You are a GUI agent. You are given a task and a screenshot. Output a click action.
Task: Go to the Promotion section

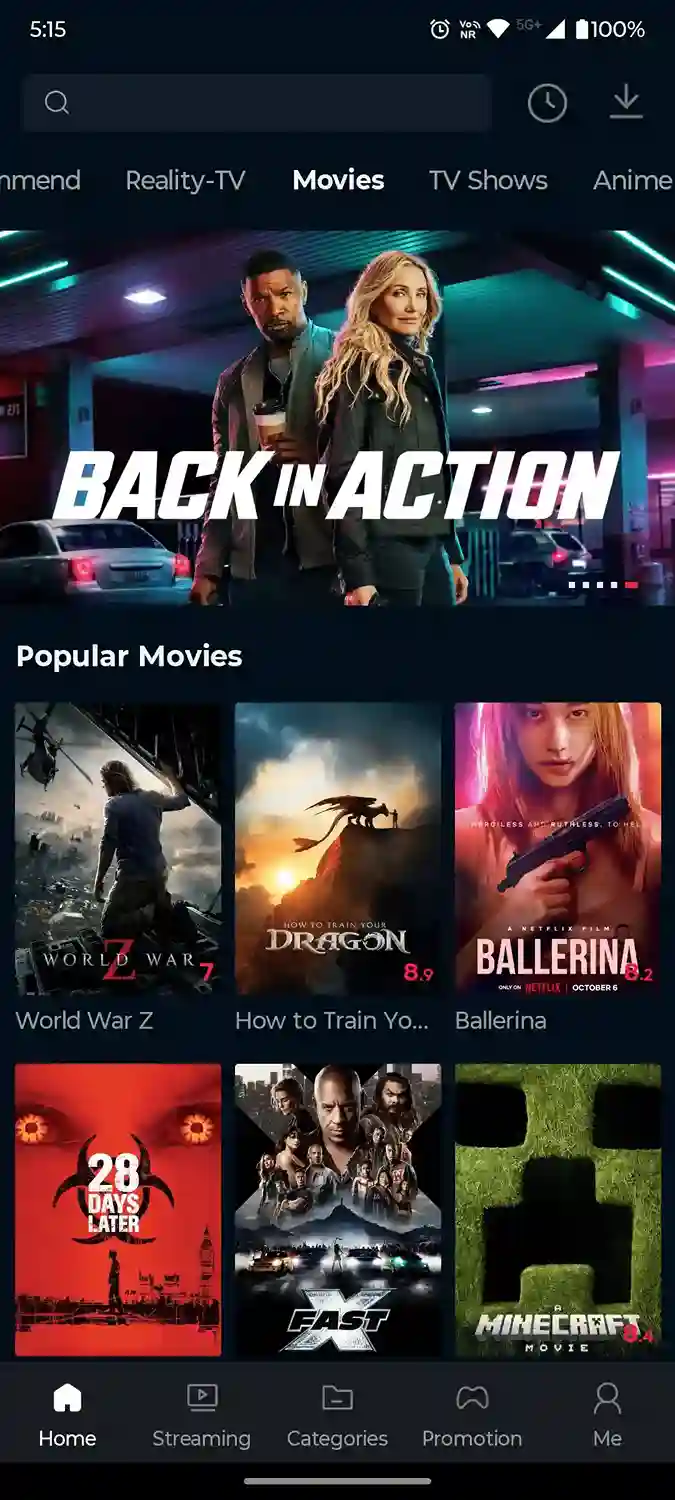click(472, 1416)
